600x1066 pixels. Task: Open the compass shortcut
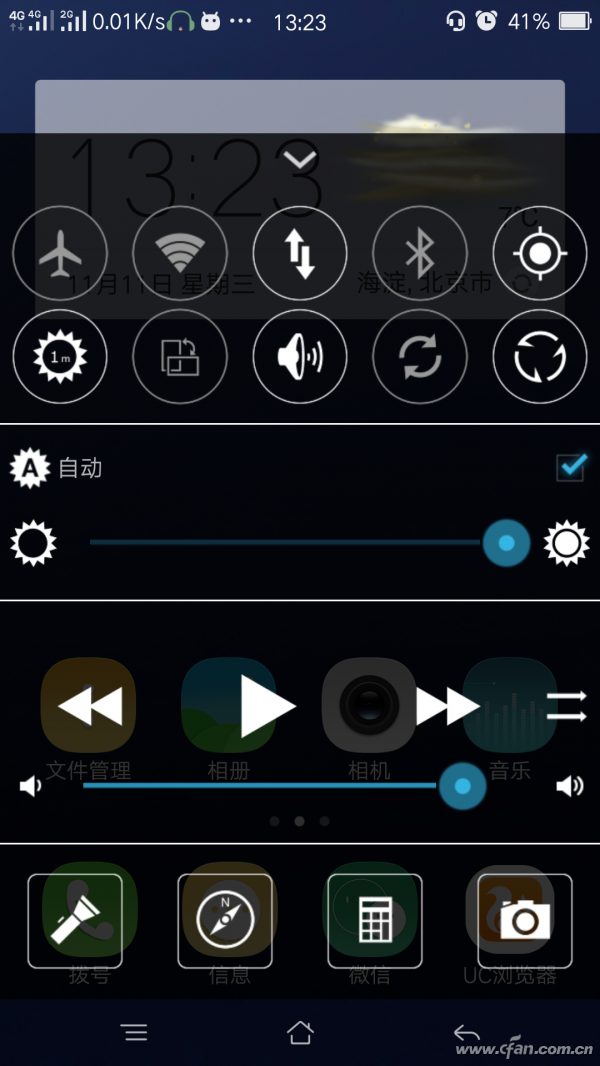click(225, 921)
